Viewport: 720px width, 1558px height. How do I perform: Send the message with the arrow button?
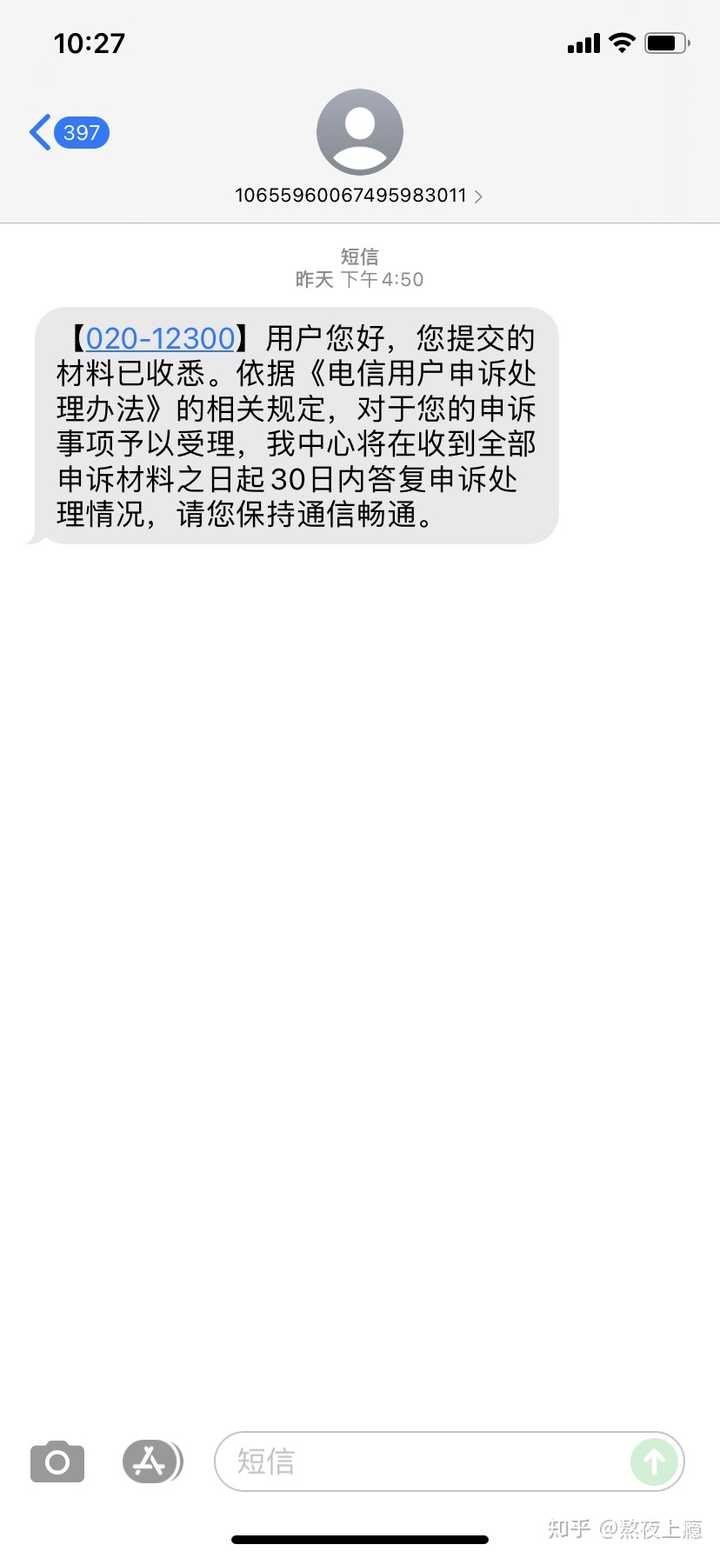pos(654,1462)
